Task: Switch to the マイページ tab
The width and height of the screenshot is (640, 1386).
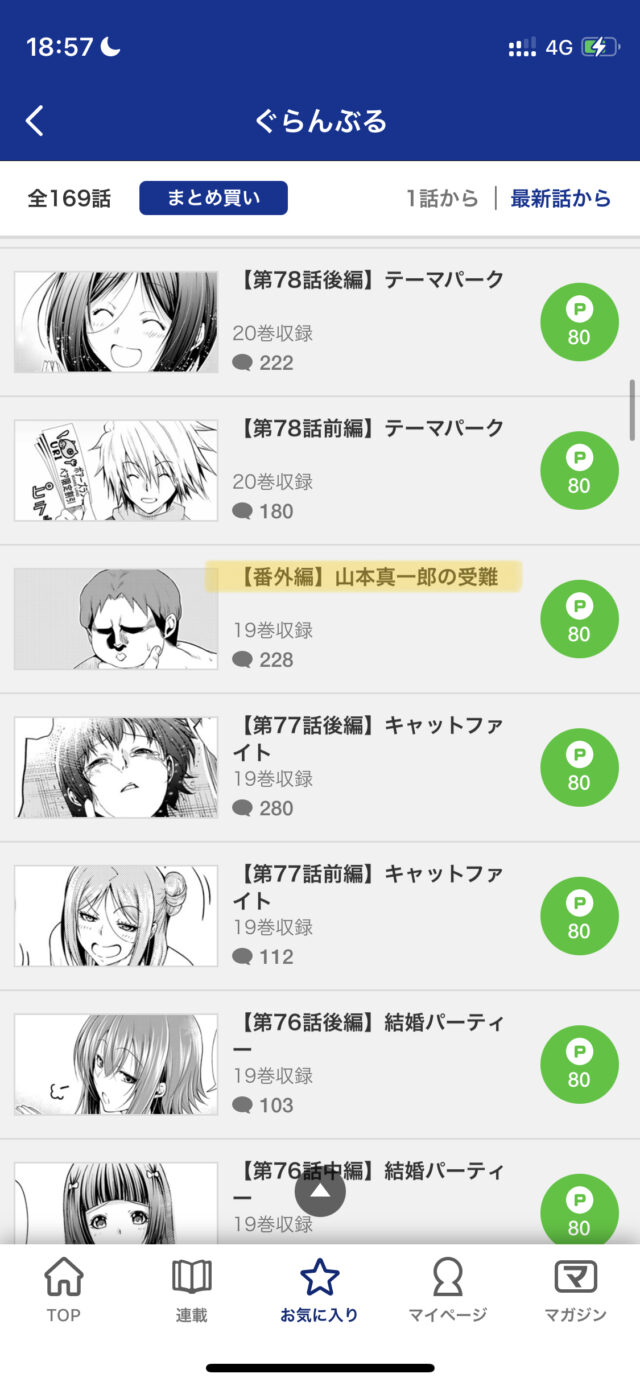Action: point(447,1290)
